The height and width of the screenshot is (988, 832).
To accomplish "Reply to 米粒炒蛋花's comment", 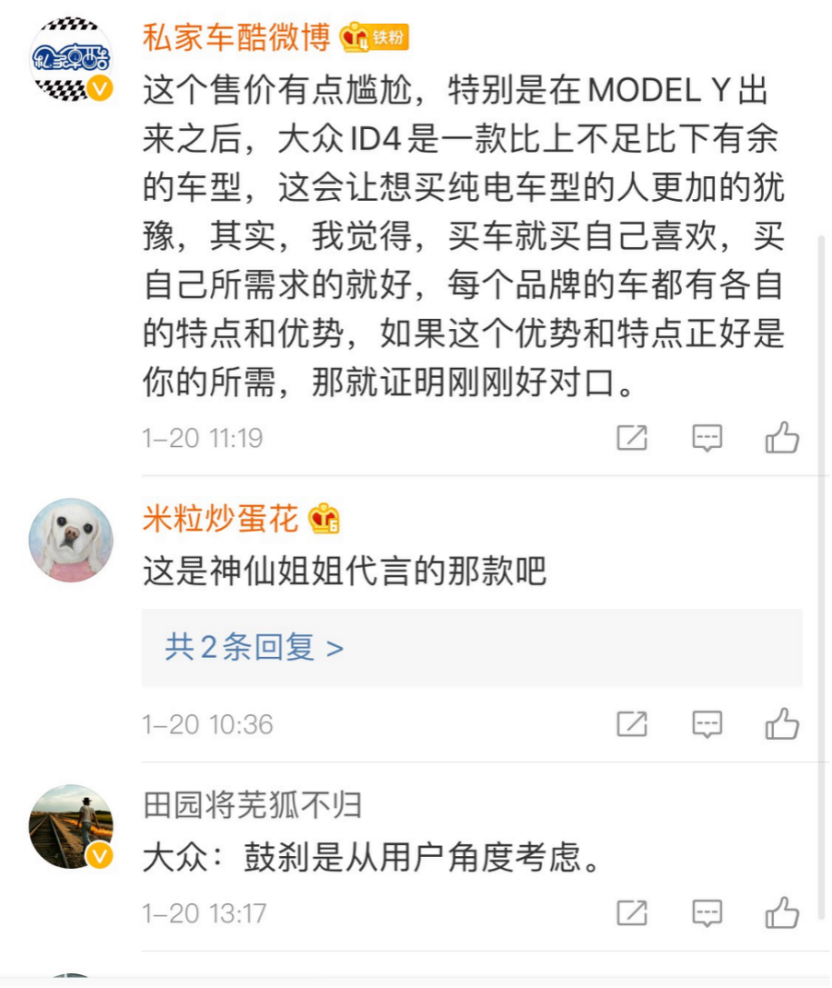I will coord(707,724).
